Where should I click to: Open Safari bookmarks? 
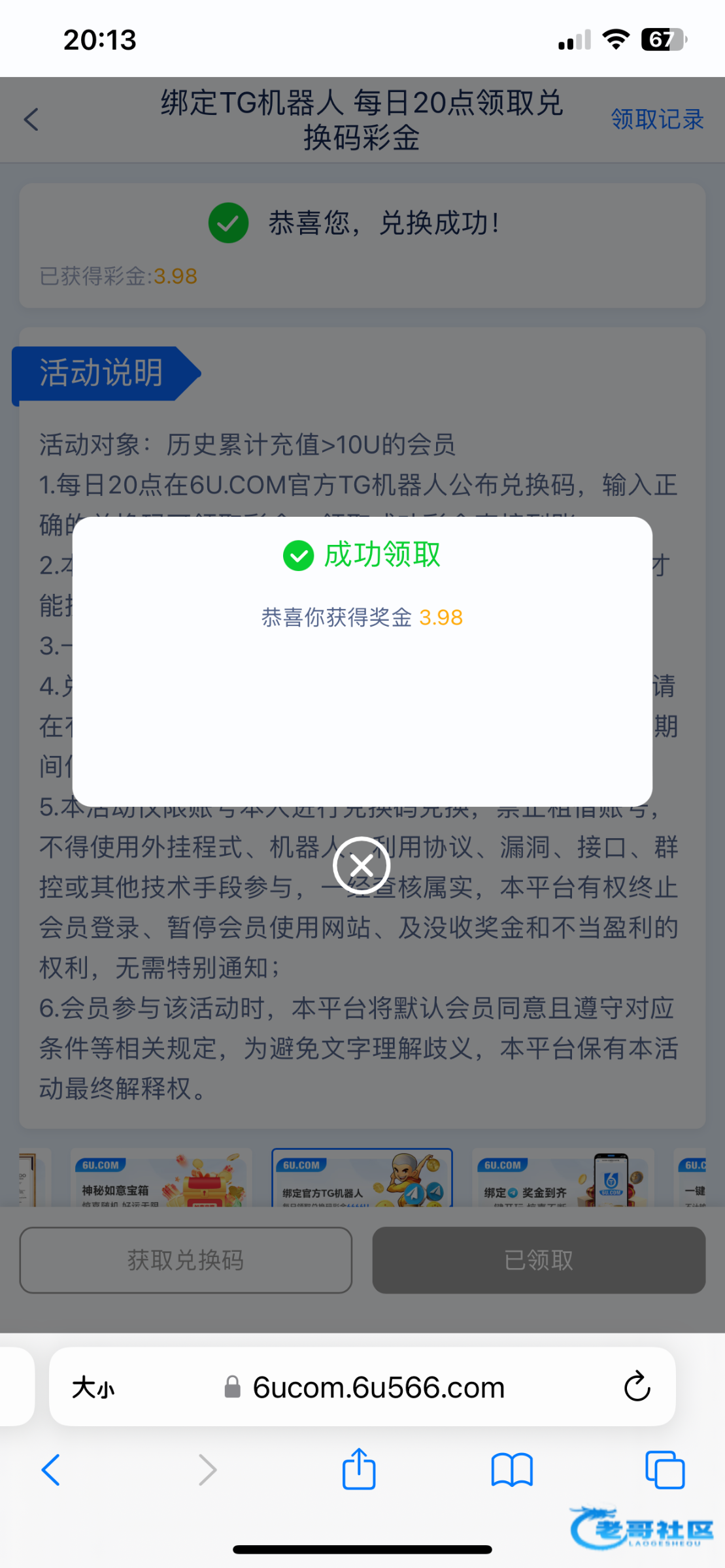(x=512, y=1470)
